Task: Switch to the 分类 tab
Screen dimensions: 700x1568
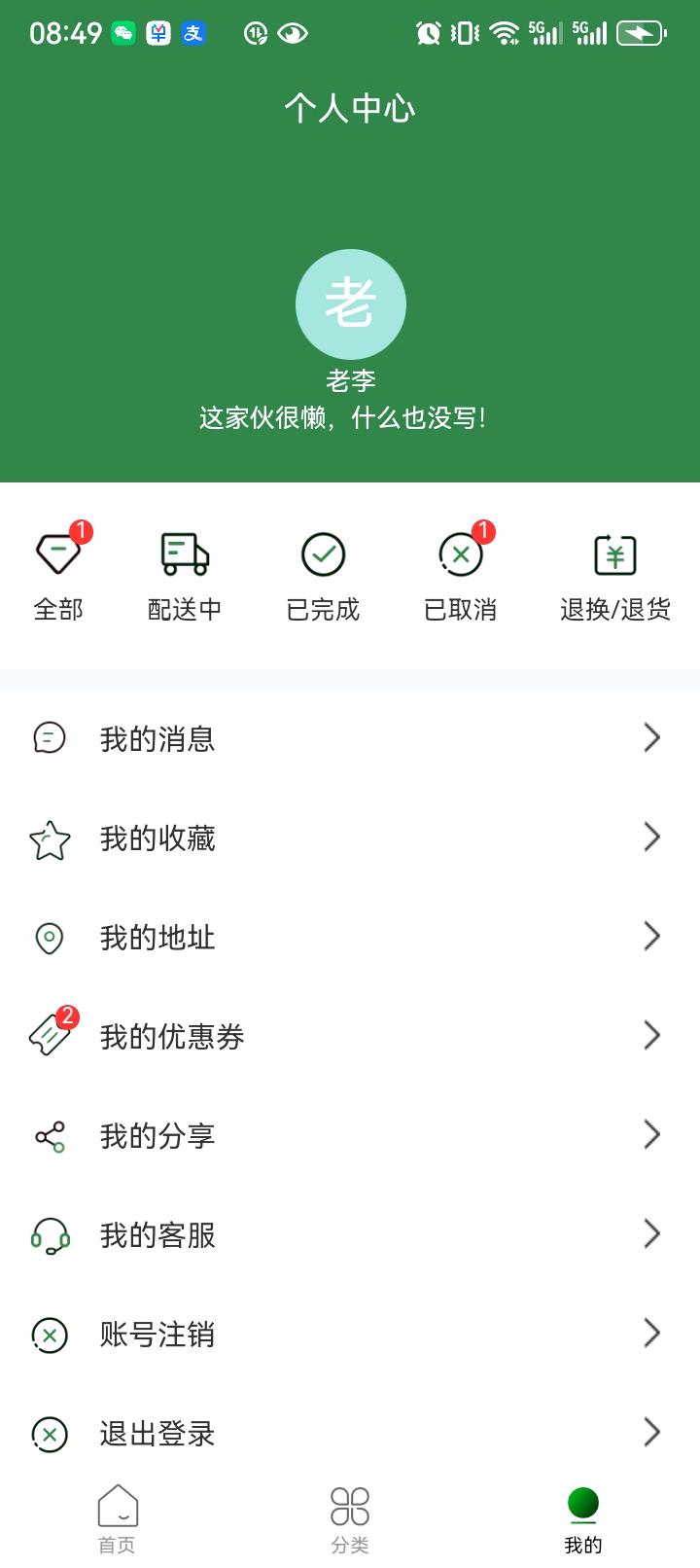Action: pos(350,1513)
